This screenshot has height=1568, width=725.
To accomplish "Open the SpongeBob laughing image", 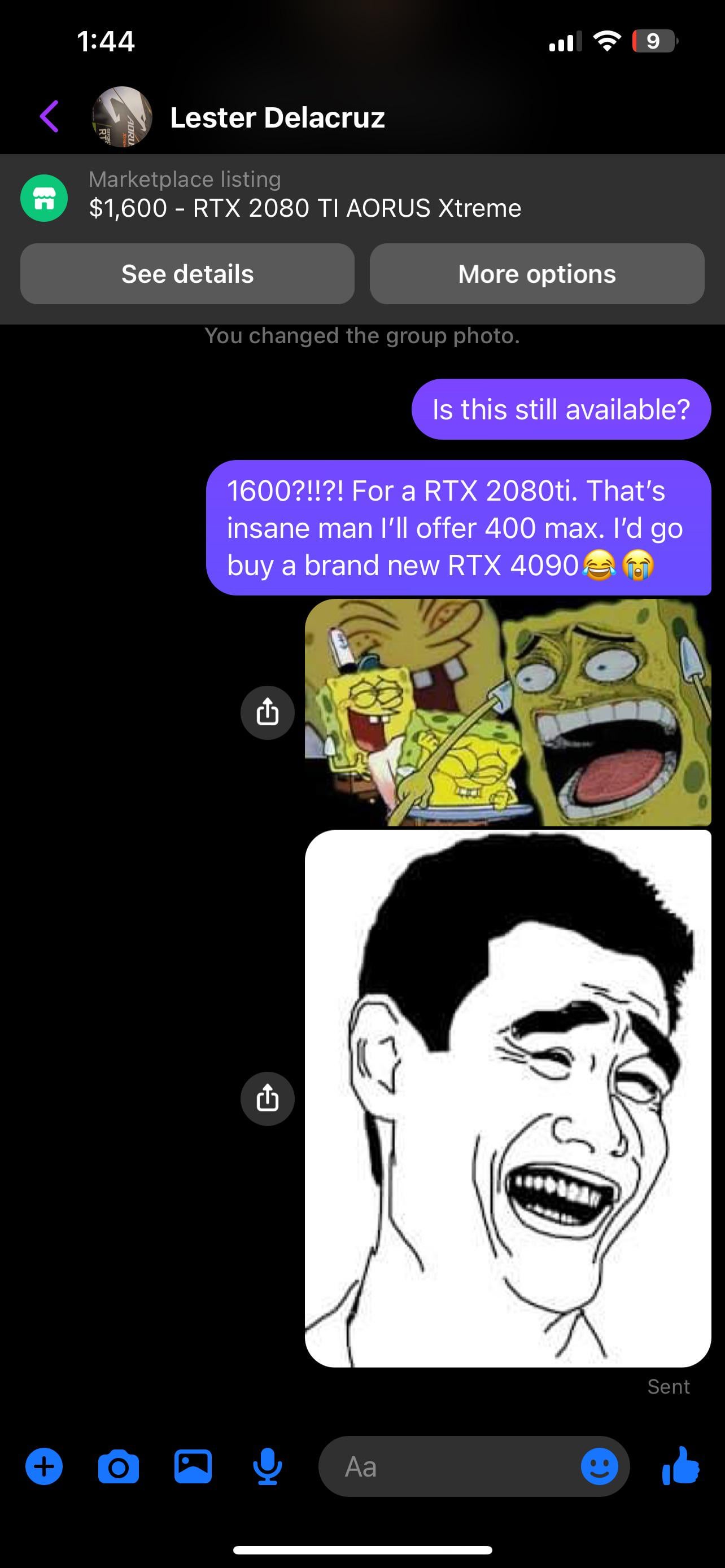I will (x=508, y=712).
